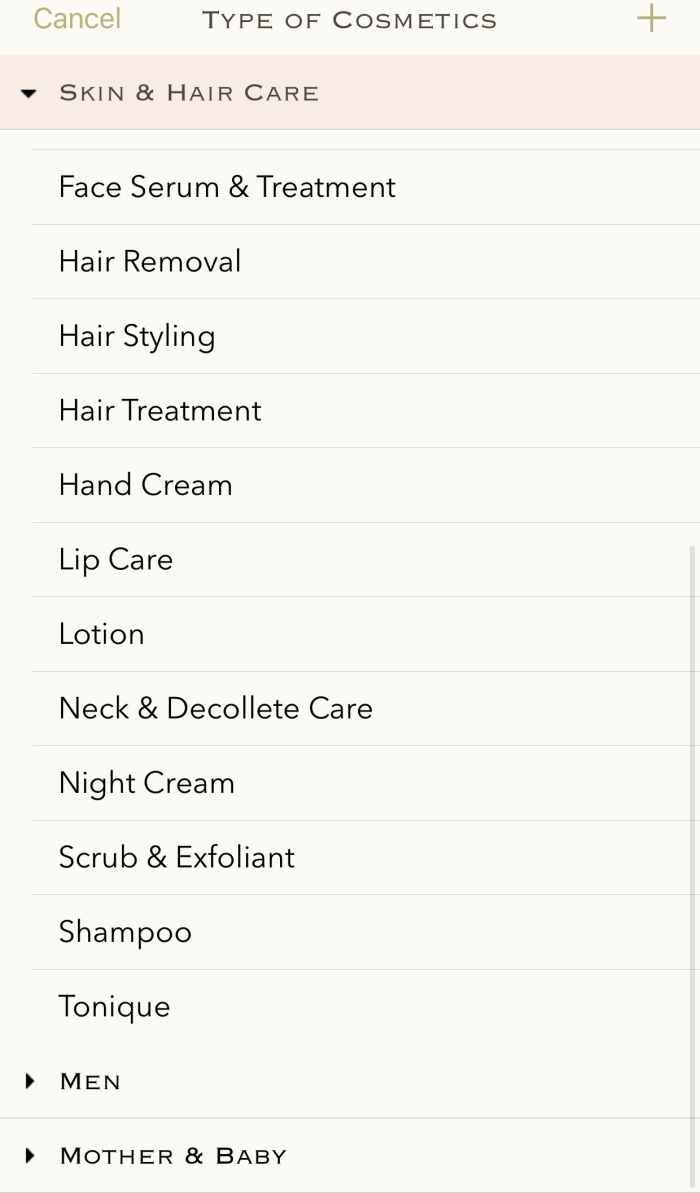
Task: Cancel the cosmetics type selection
Action: click(77, 19)
